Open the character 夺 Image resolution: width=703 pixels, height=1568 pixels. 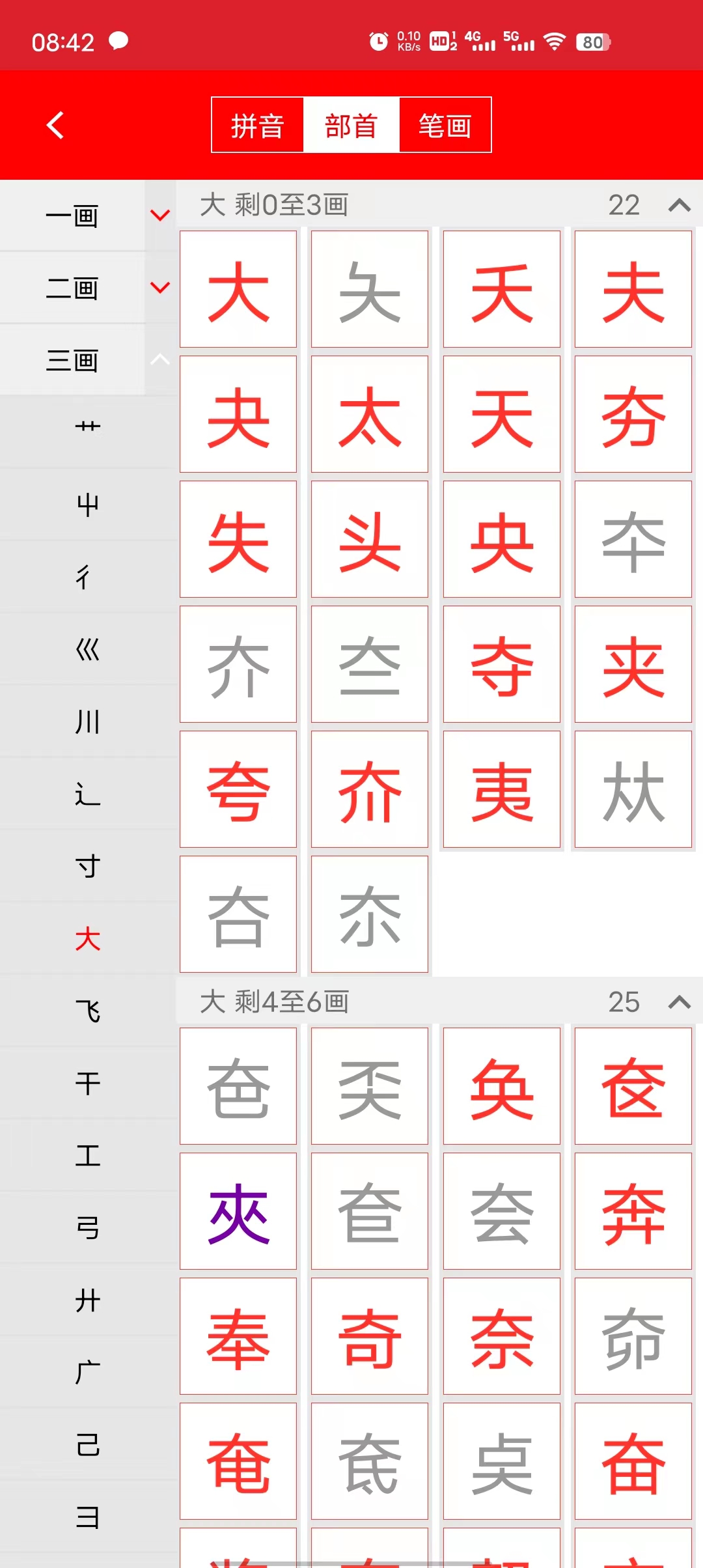[x=502, y=664]
